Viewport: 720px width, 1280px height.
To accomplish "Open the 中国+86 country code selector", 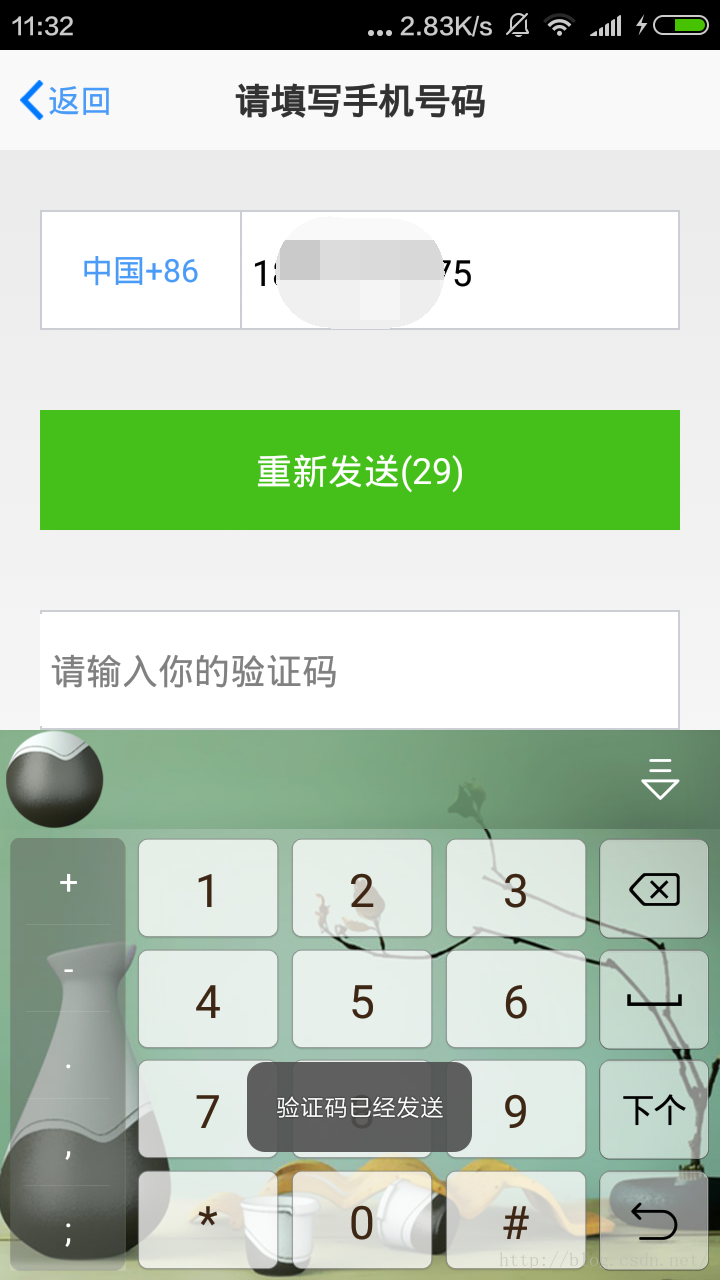I will point(141,271).
